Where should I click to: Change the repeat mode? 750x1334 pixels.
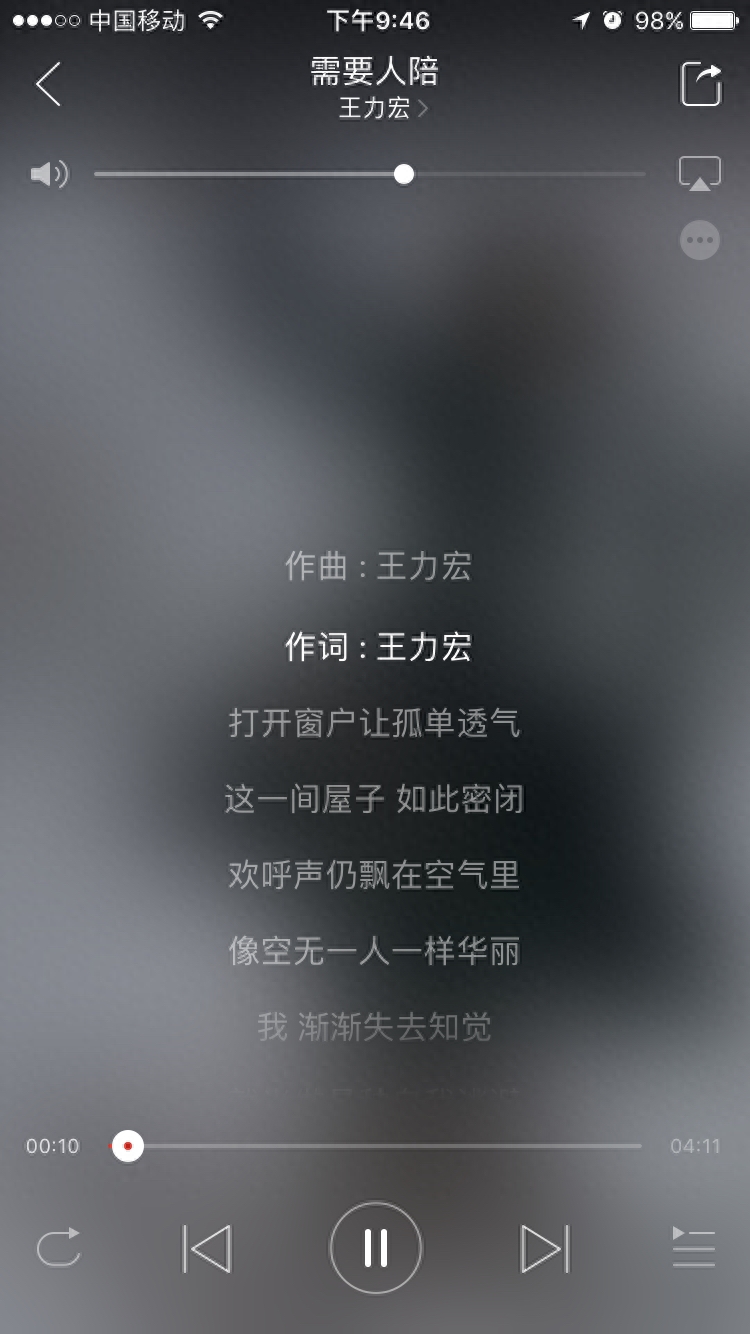click(58, 1248)
